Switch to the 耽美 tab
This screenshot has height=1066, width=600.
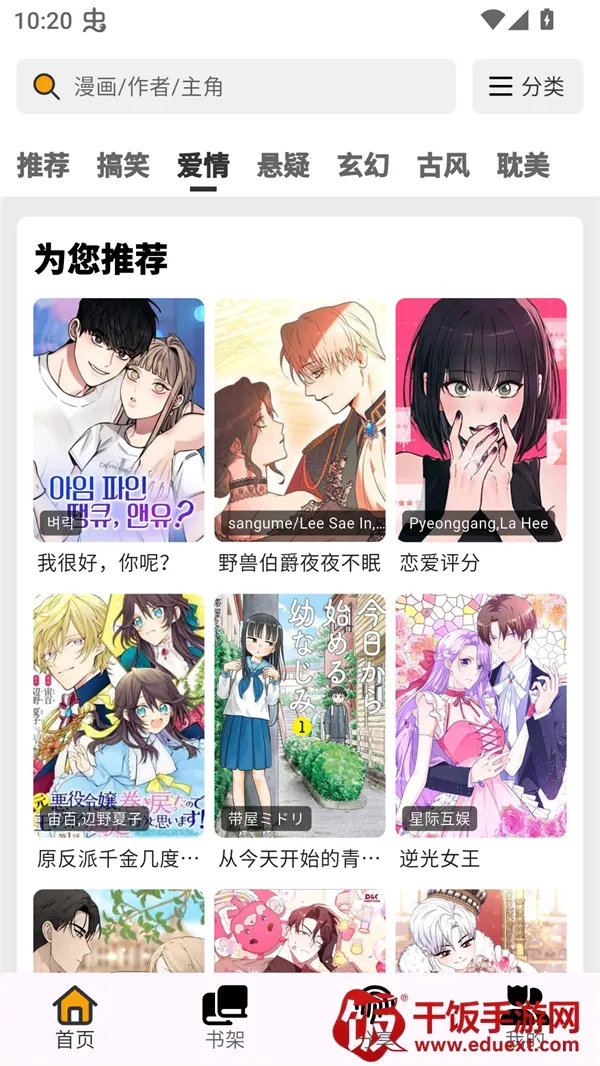click(x=523, y=165)
